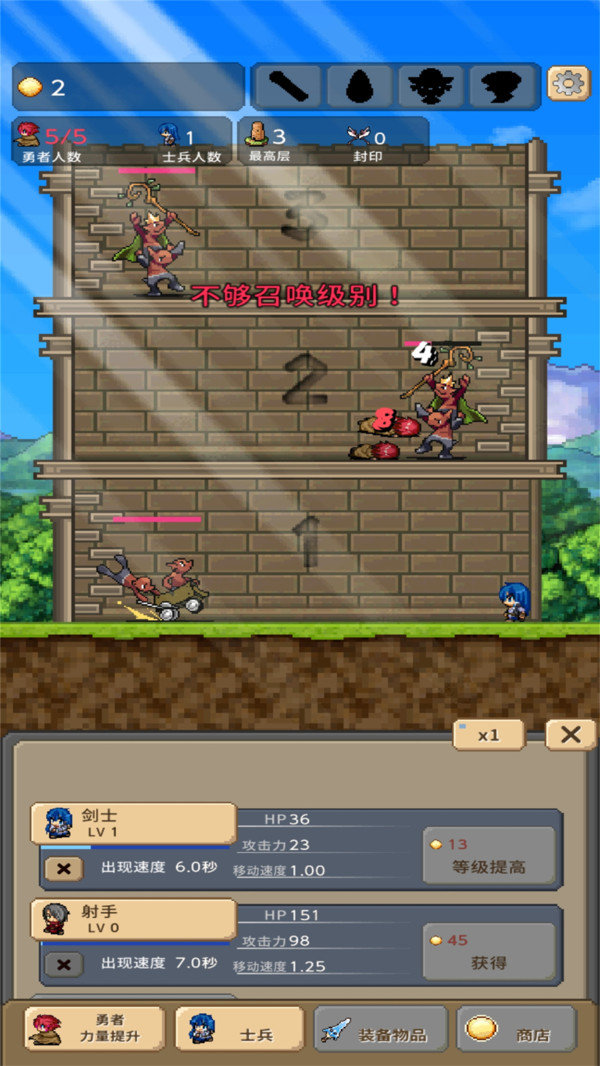Viewport: 600px width, 1066px height.
Task: Tap the goblin item slot at the top
Action: click(432, 86)
